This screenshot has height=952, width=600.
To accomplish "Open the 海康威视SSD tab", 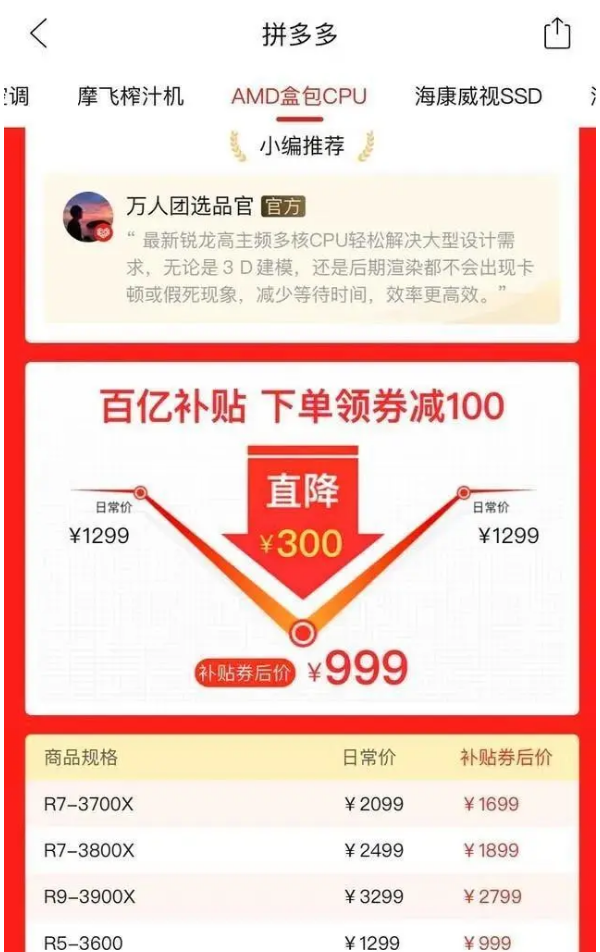I will coord(478,97).
